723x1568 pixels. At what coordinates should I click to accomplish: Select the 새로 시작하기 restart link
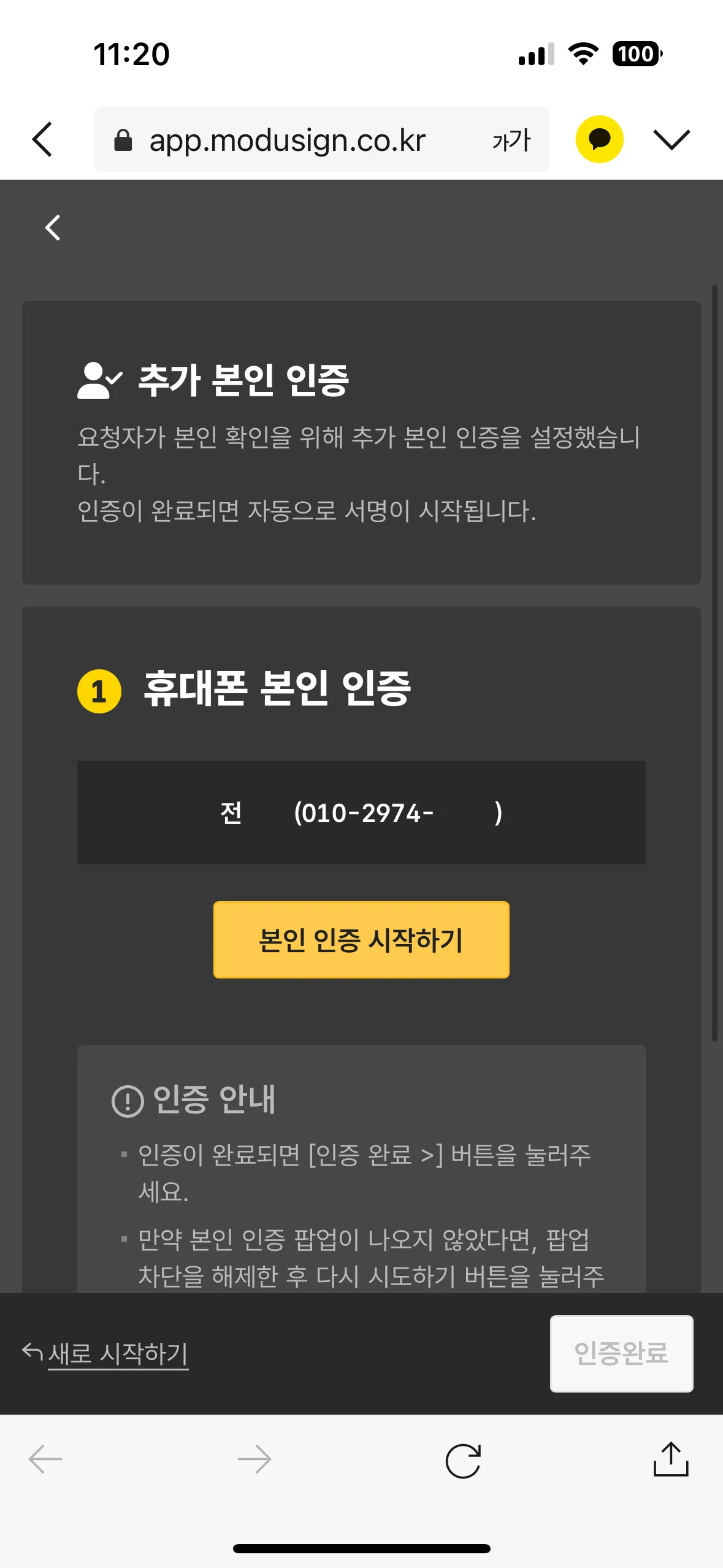(x=117, y=1353)
